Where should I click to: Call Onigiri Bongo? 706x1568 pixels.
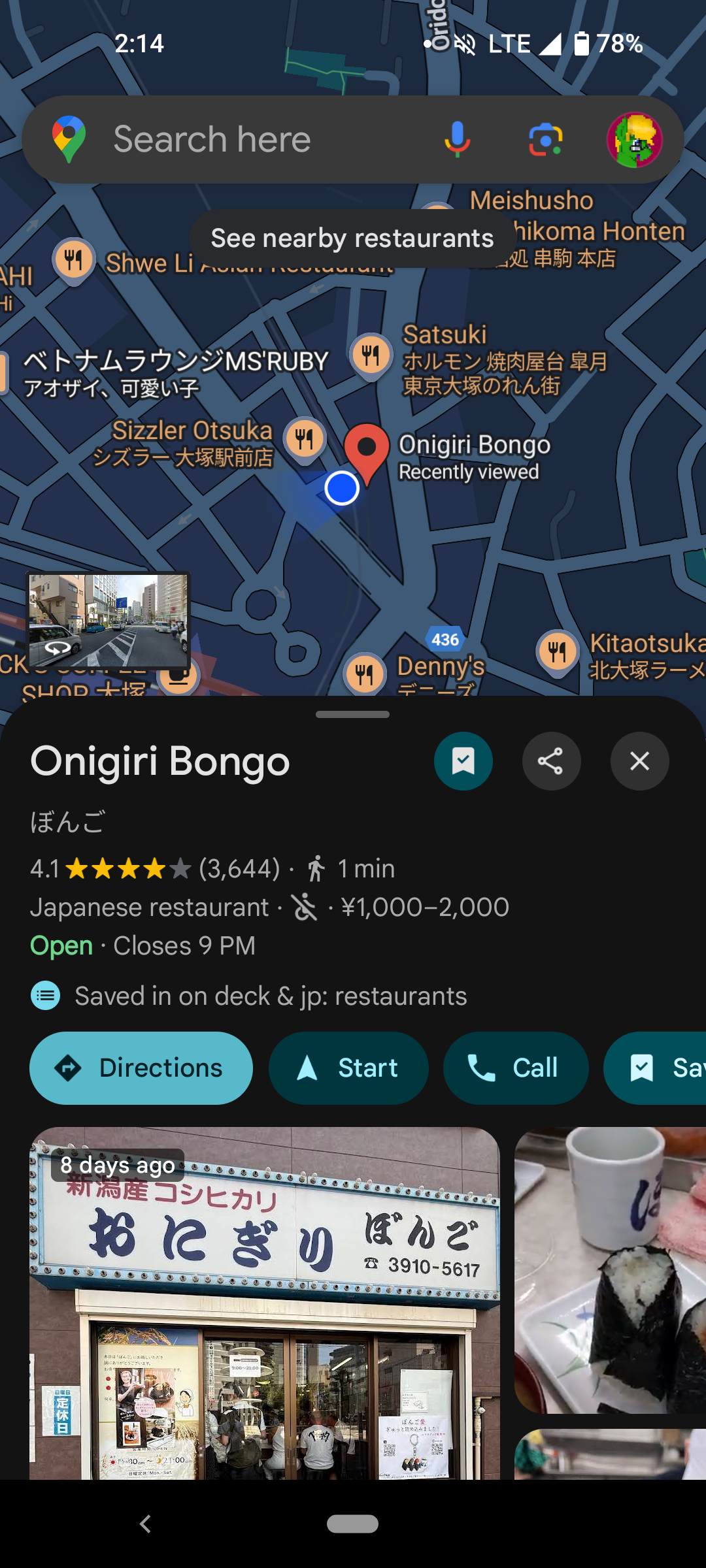516,1068
